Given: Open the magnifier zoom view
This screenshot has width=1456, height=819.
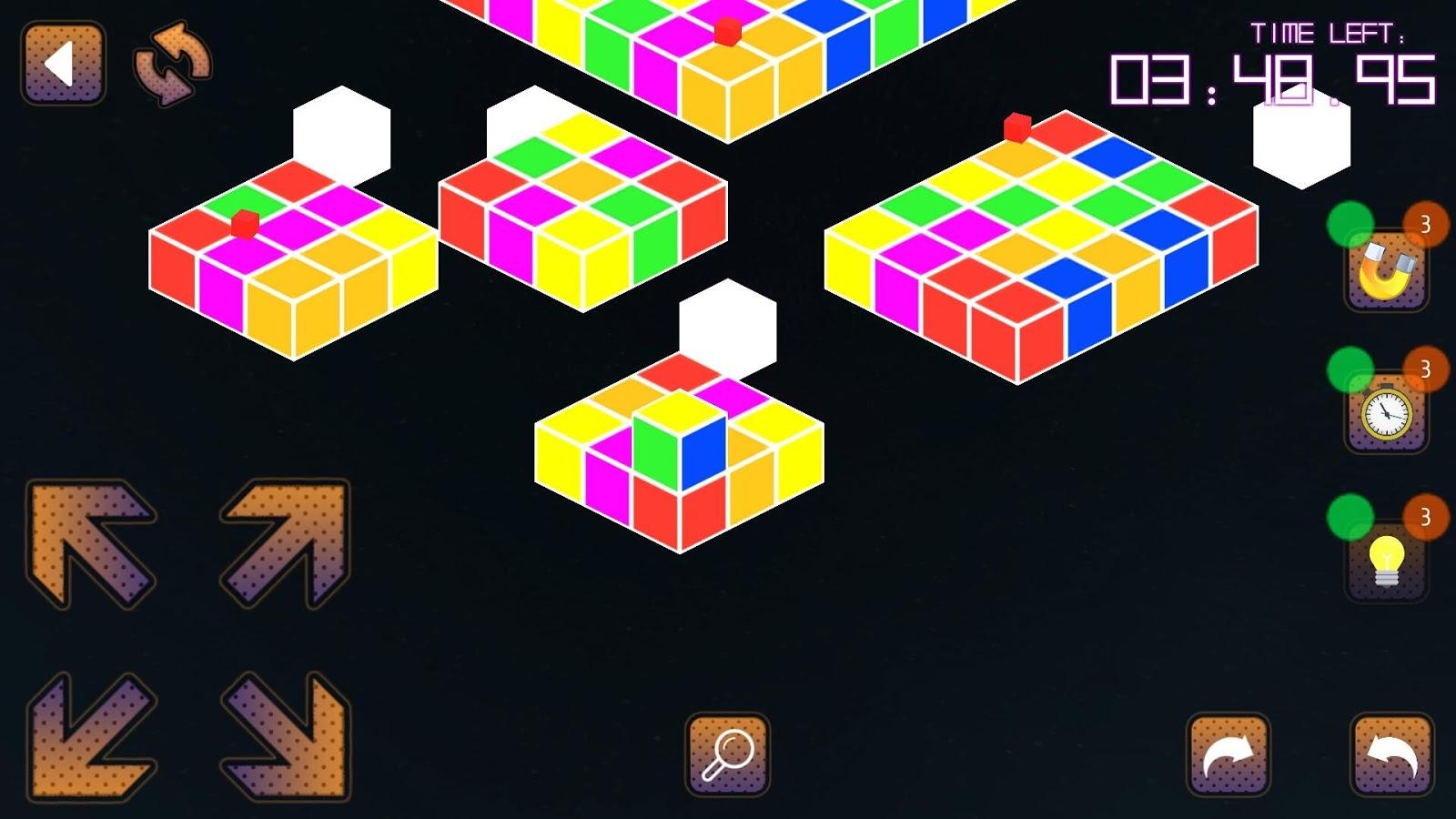Looking at the screenshot, I should 727,754.
